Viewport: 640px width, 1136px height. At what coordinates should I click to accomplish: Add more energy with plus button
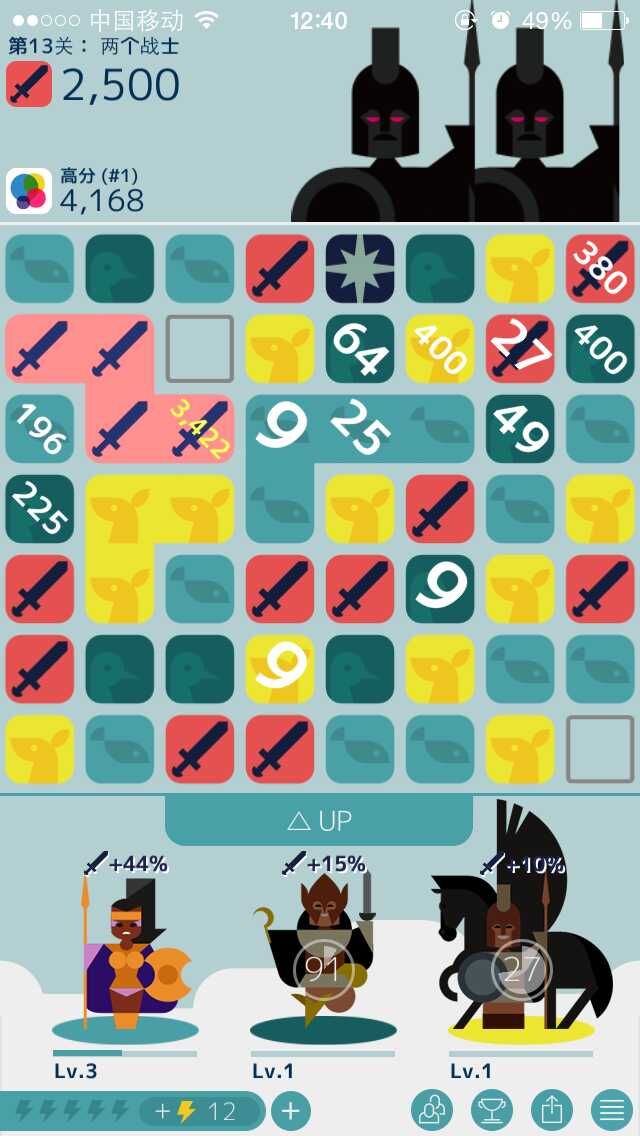pyautogui.click(x=290, y=1111)
